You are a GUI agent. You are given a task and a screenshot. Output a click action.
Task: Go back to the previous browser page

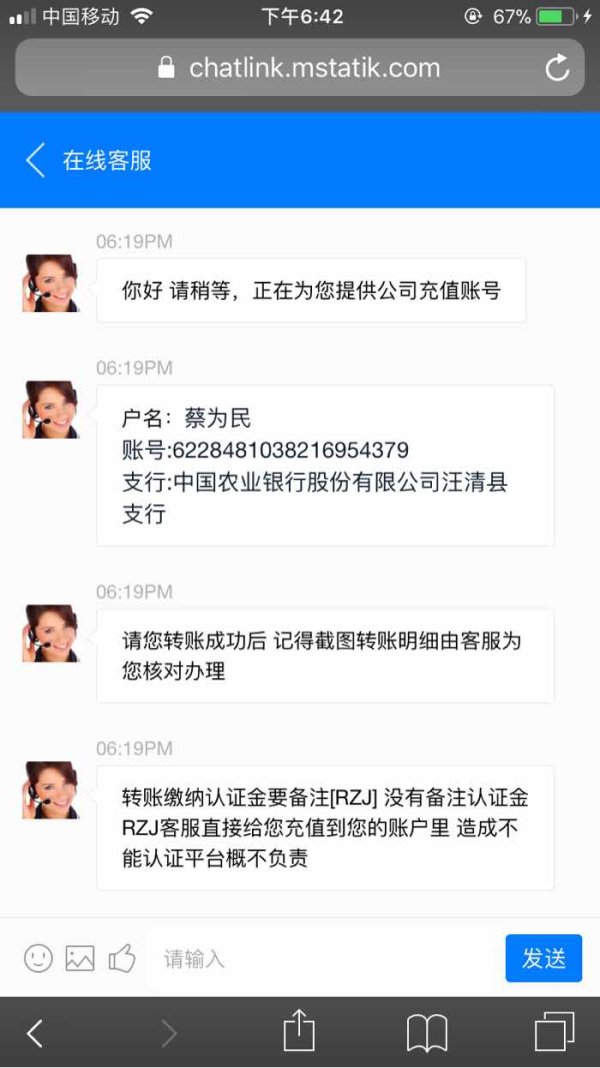pyautogui.click(x=34, y=1034)
